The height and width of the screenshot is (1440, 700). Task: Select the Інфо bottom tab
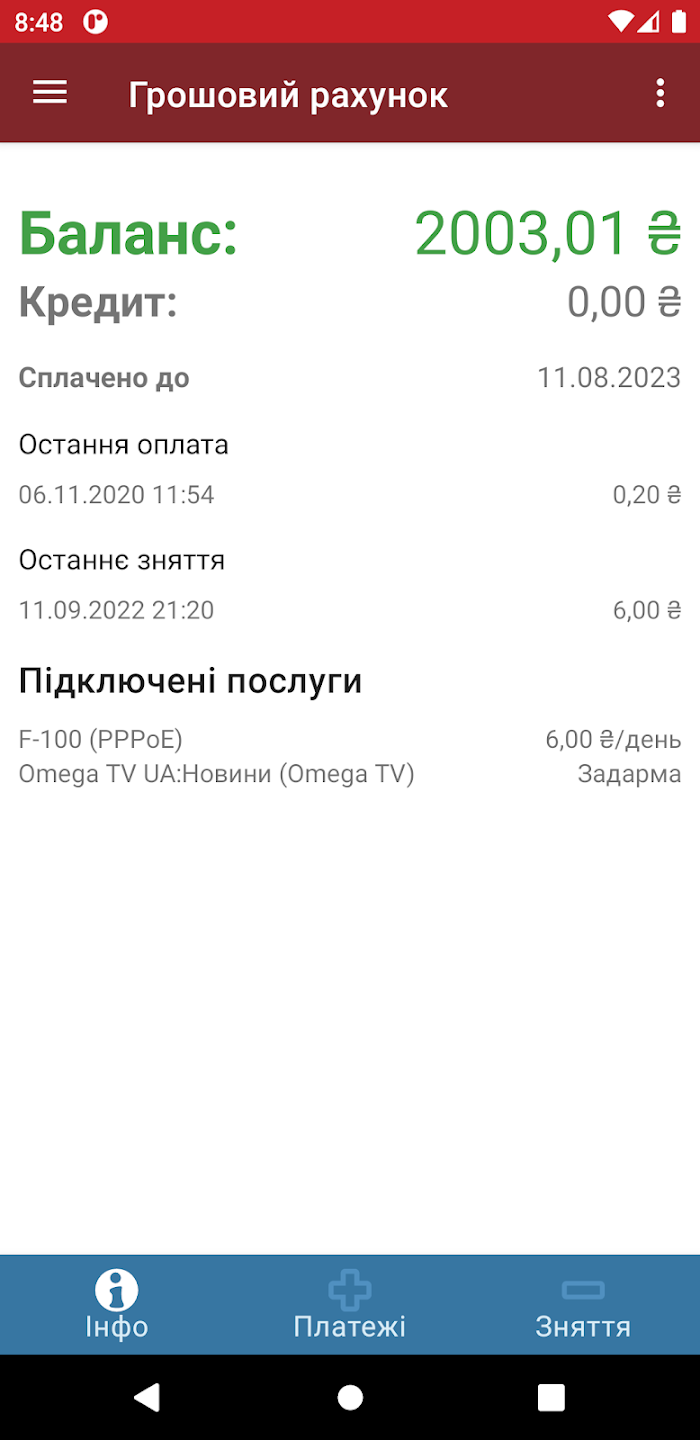(117, 1305)
